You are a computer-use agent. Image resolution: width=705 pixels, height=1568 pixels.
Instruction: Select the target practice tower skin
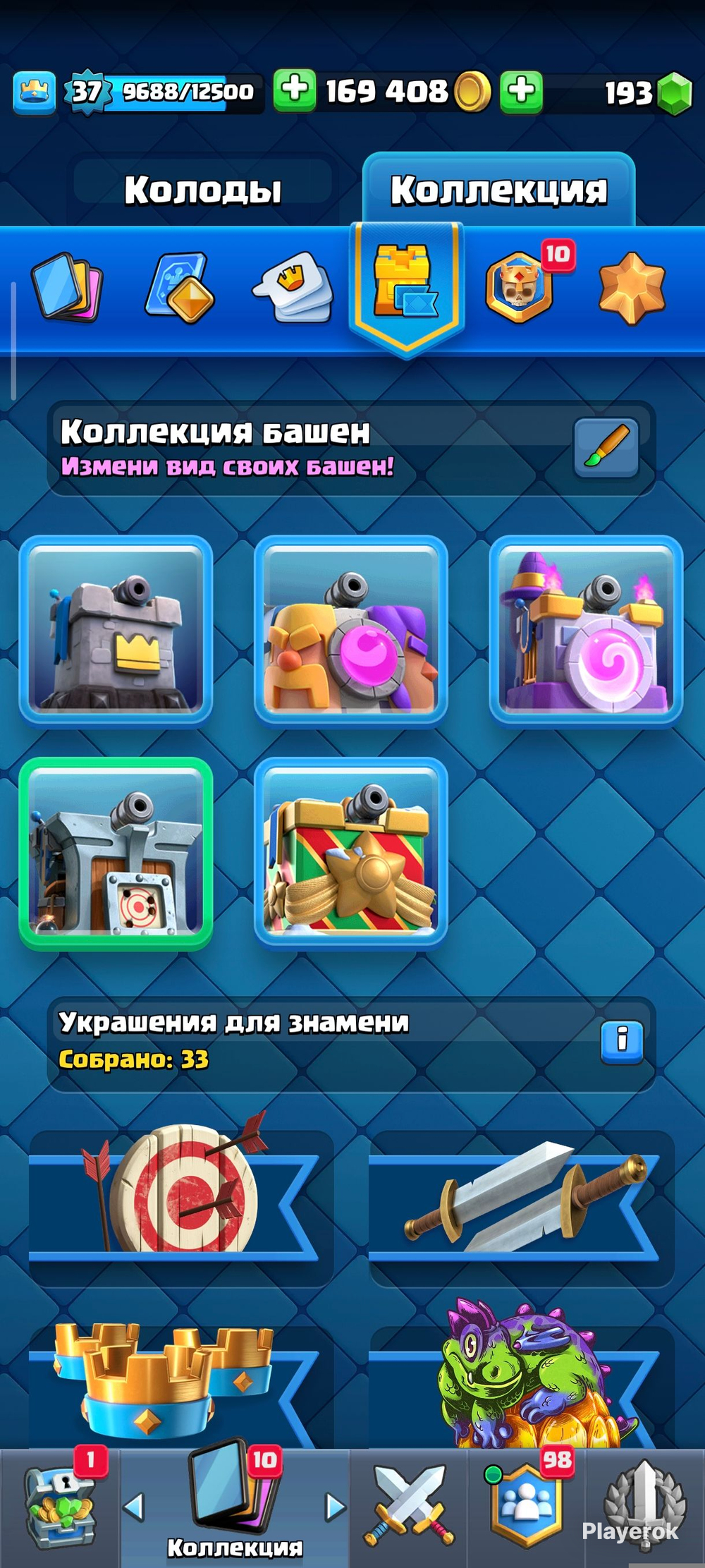(116, 853)
